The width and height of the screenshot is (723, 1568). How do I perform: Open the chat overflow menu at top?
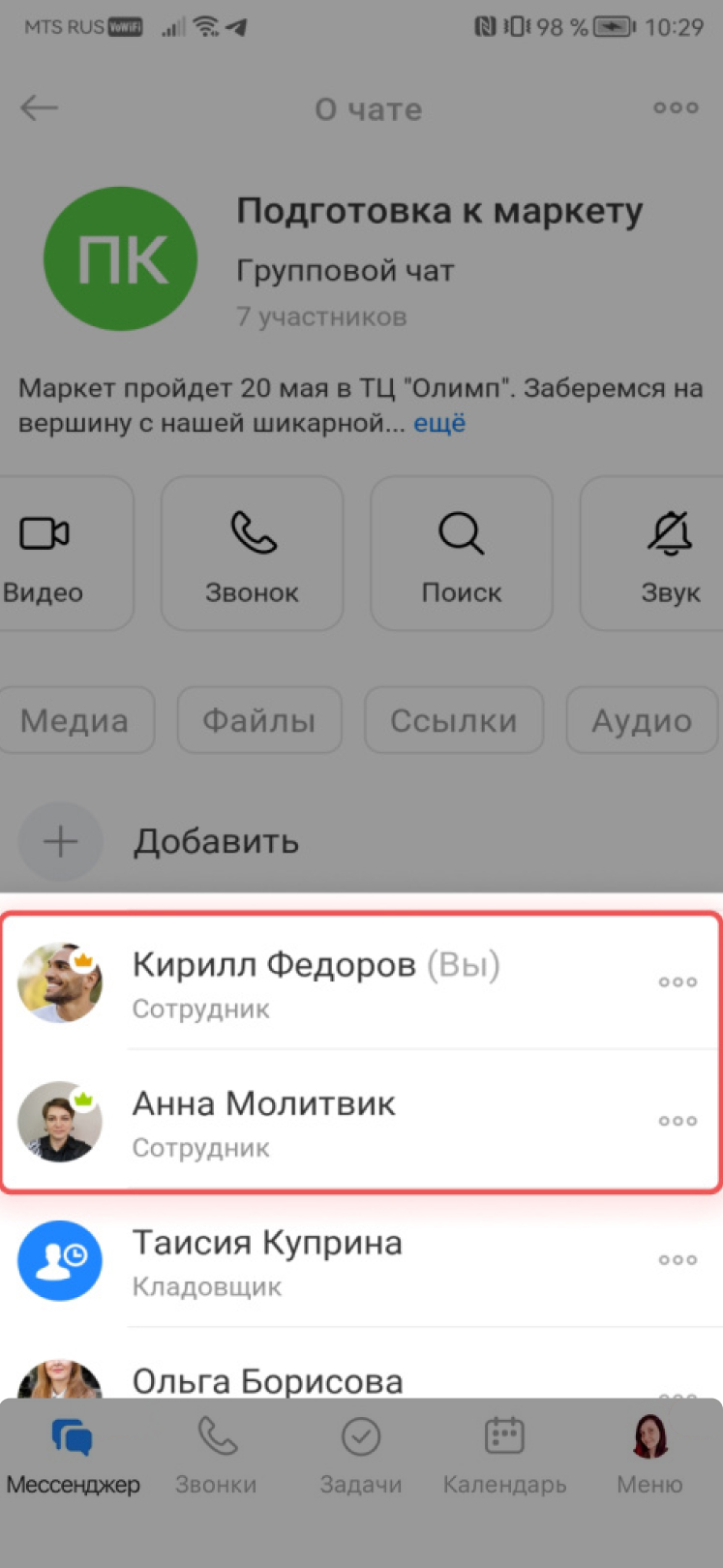[676, 107]
